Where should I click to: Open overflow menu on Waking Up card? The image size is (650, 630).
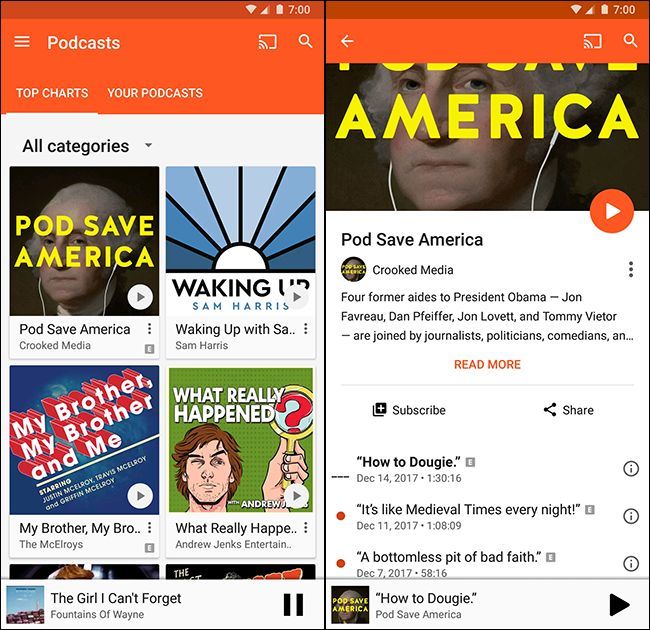(306, 329)
